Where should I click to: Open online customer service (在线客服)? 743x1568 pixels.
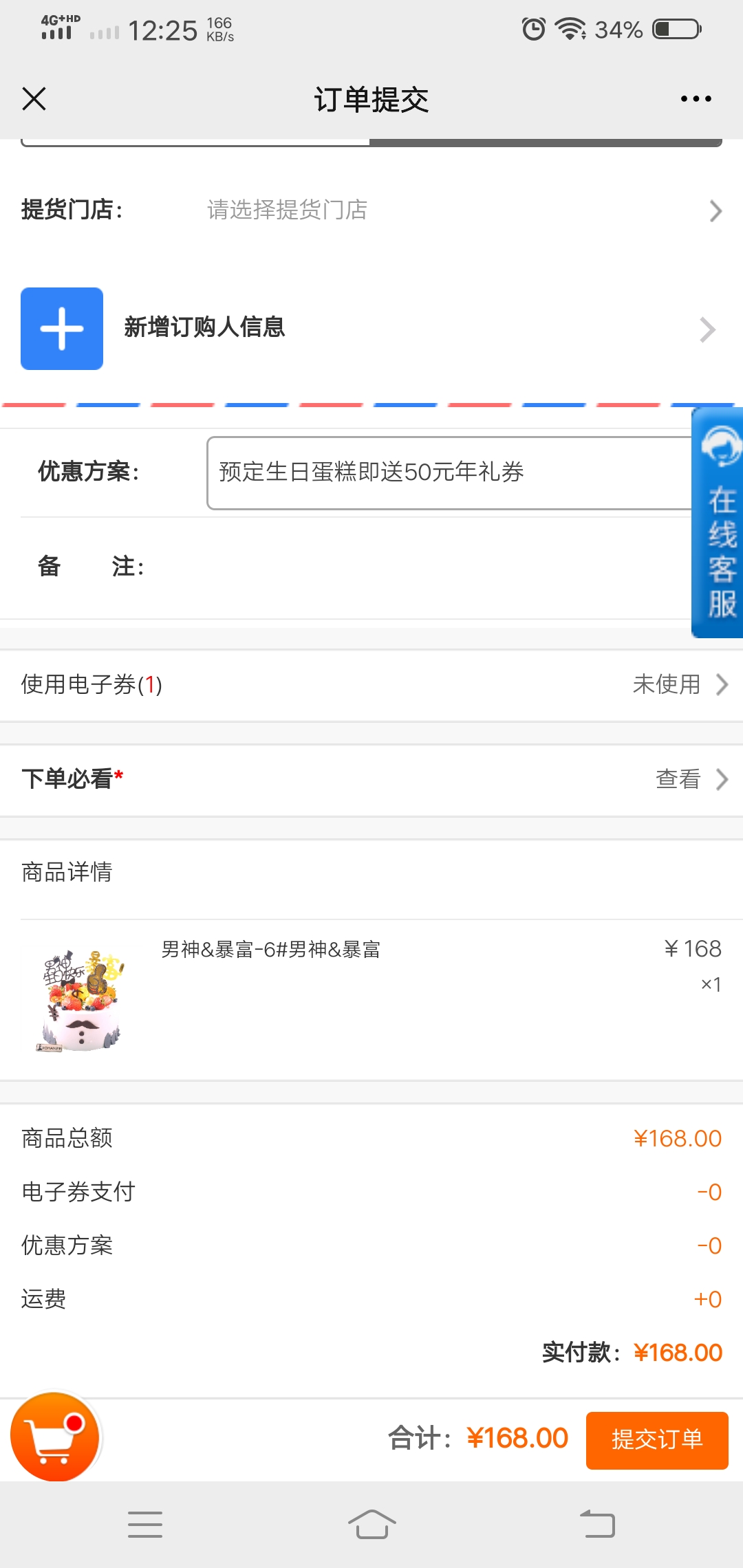pyautogui.click(x=719, y=524)
